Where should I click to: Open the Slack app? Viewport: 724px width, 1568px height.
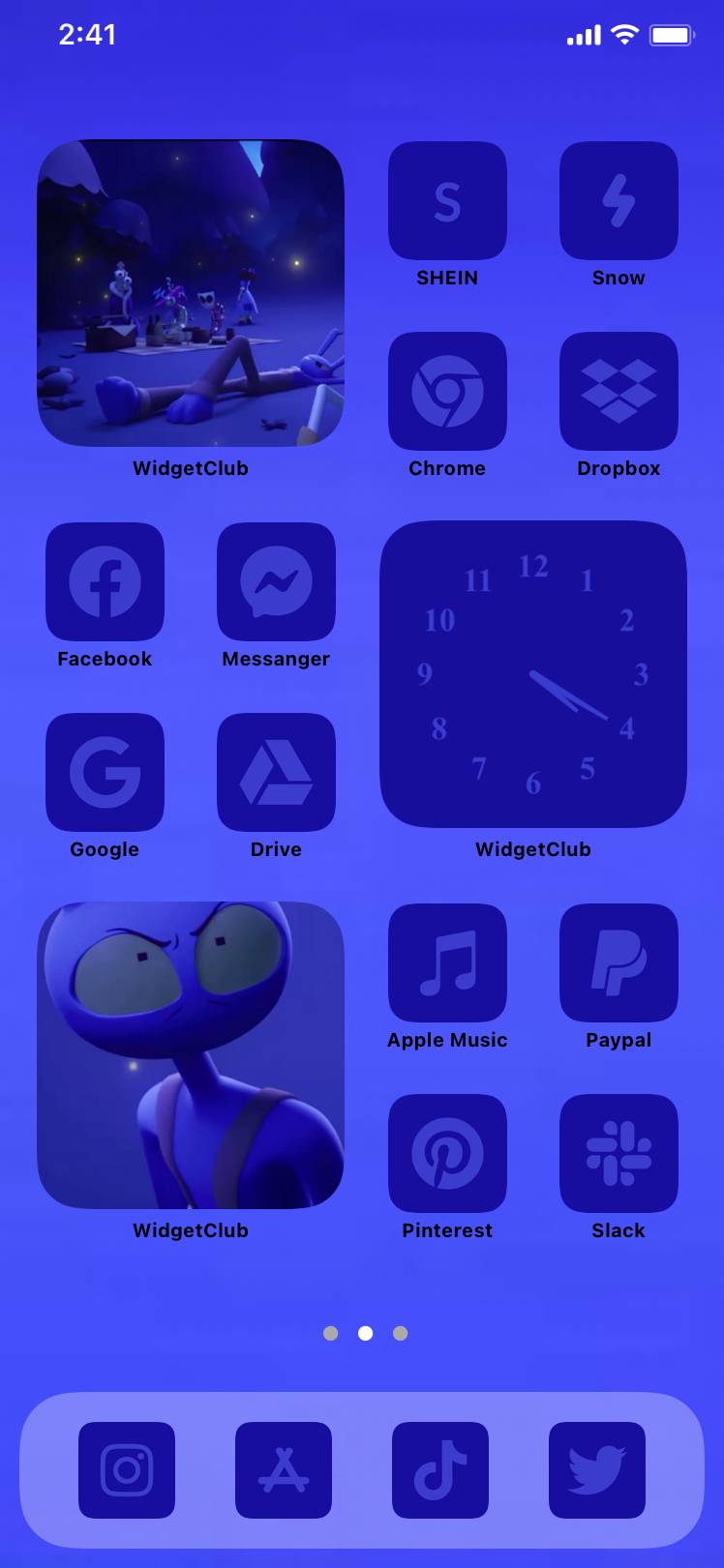click(618, 1154)
